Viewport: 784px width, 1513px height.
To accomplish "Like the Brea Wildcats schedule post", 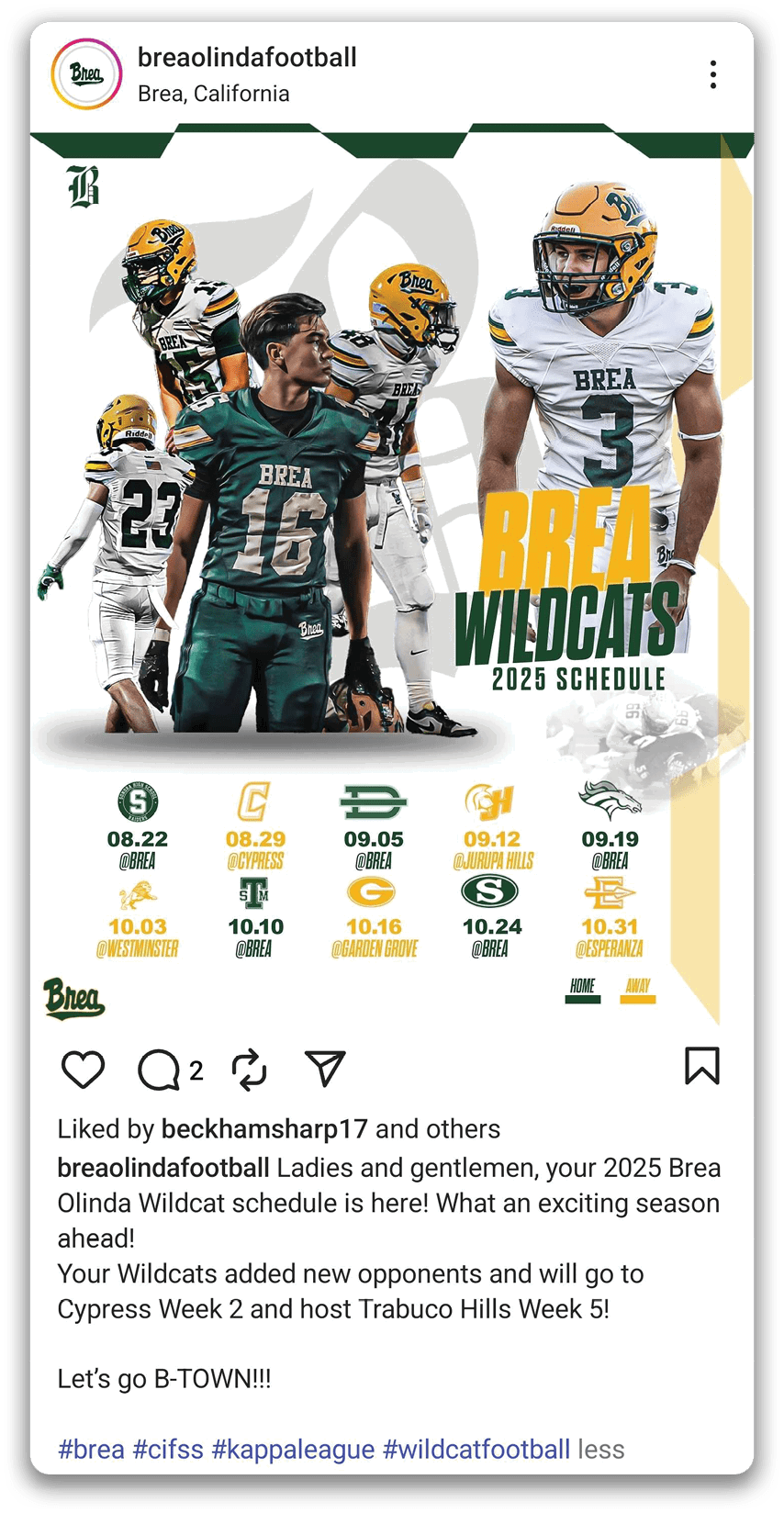I will (x=83, y=1069).
